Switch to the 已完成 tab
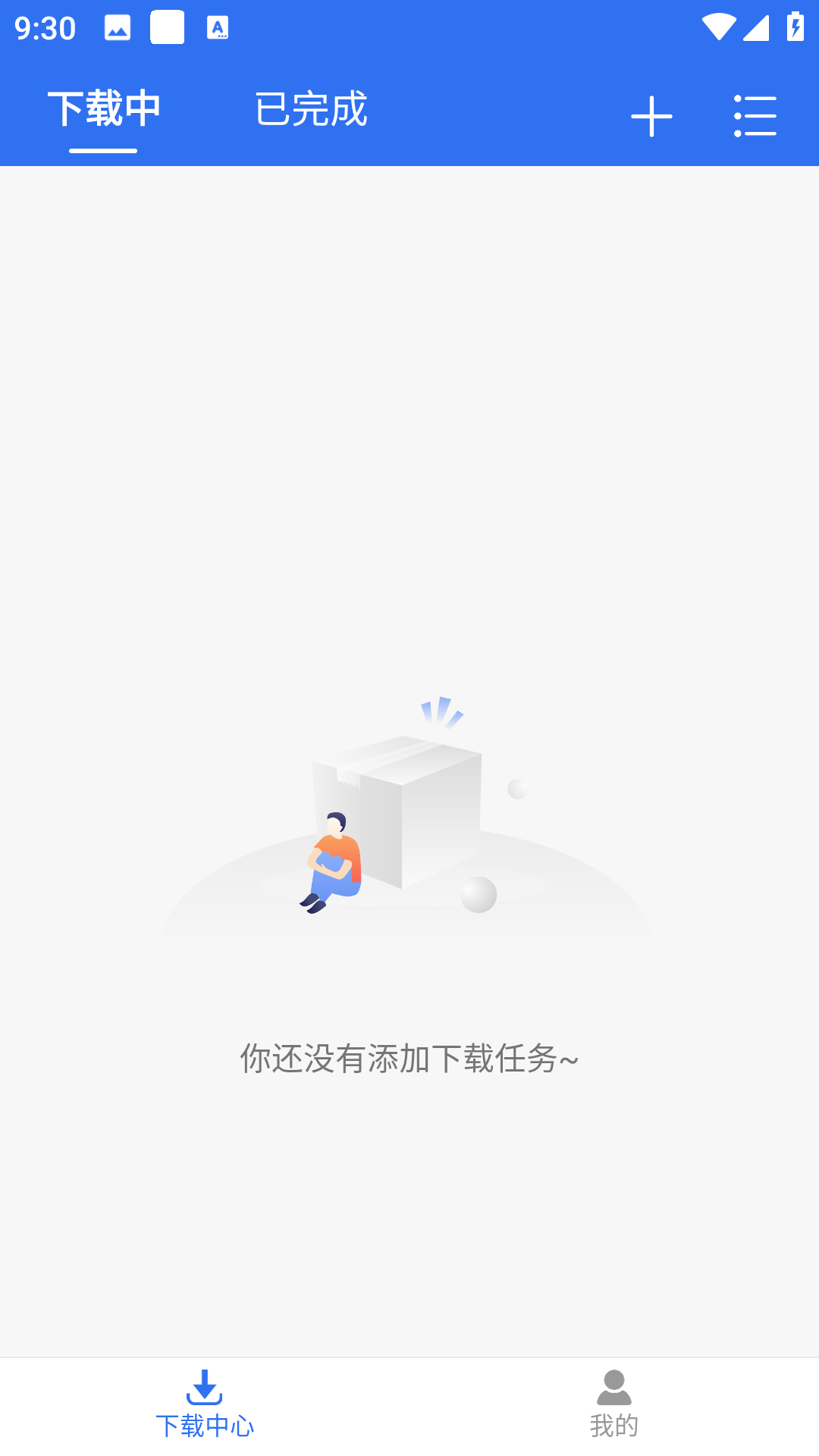This screenshot has height=1456, width=819. point(311,109)
